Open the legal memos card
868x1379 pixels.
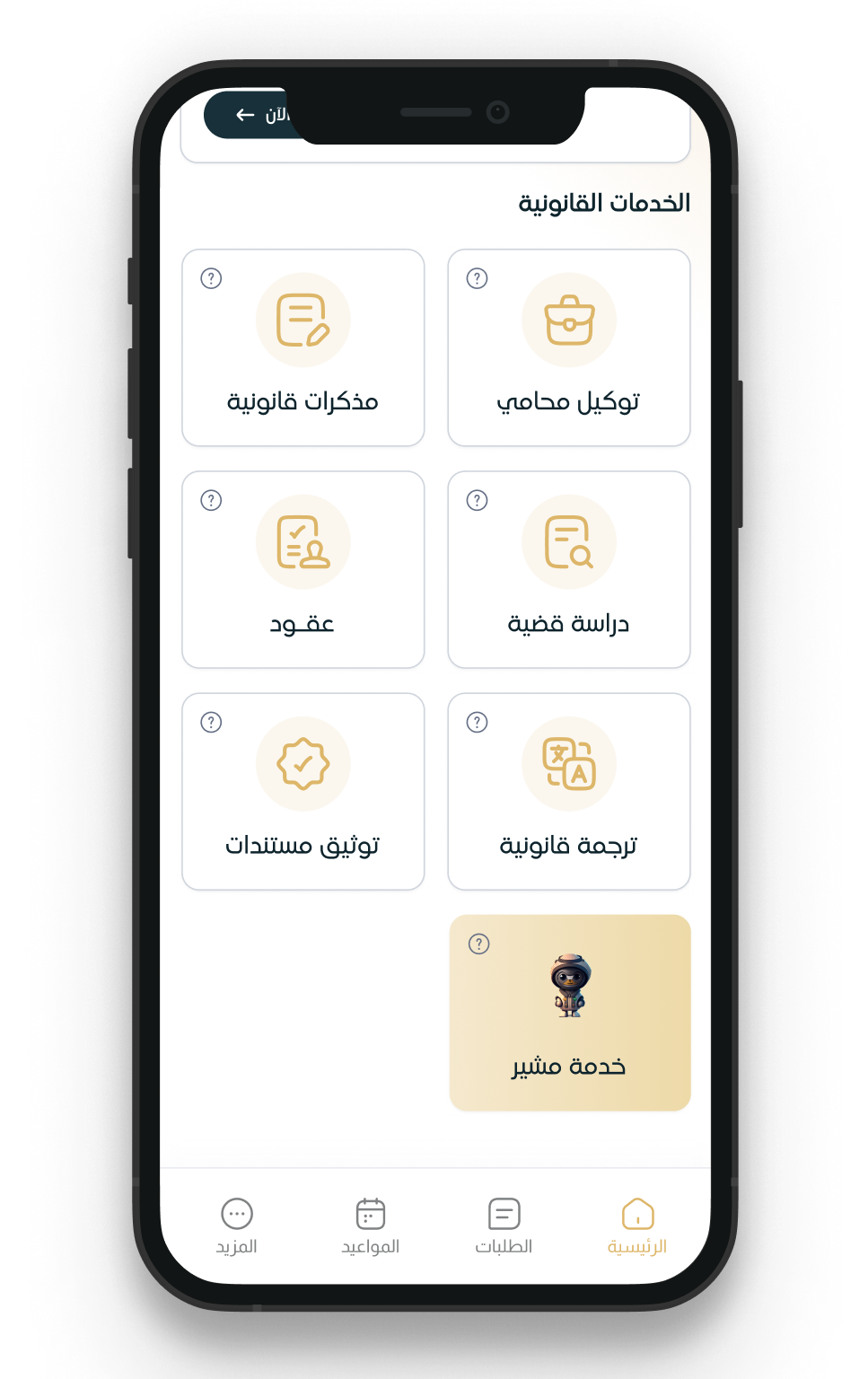point(302,348)
